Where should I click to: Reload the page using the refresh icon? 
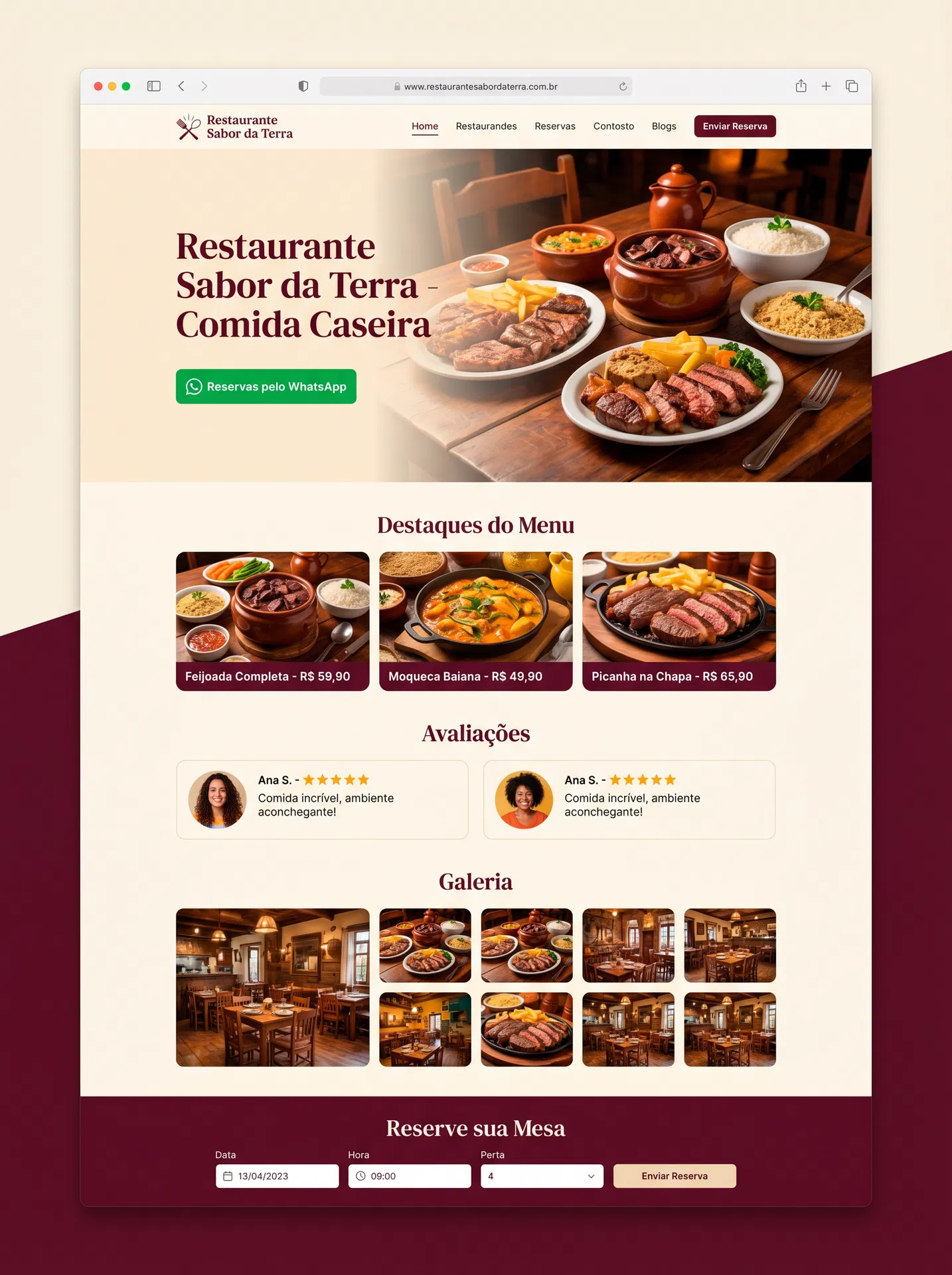coord(622,86)
